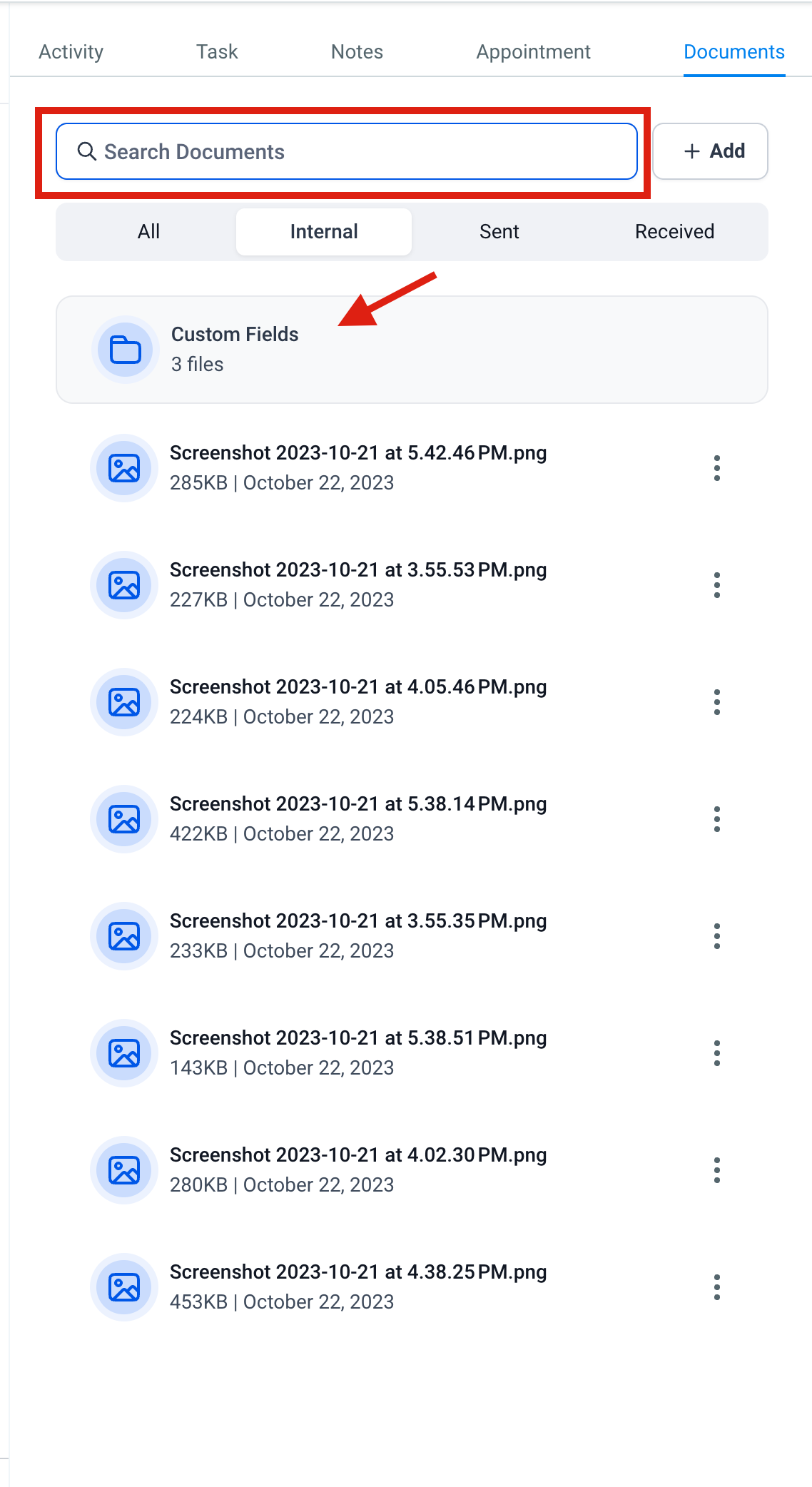Filter by Sent documents
This screenshot has width=812, height=1487.
pyautogui.click(x=499, y=232)
